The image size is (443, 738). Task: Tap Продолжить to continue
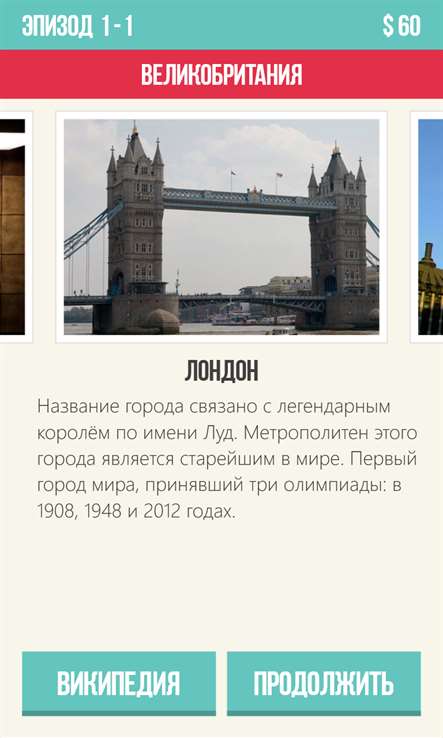[324, 683]
